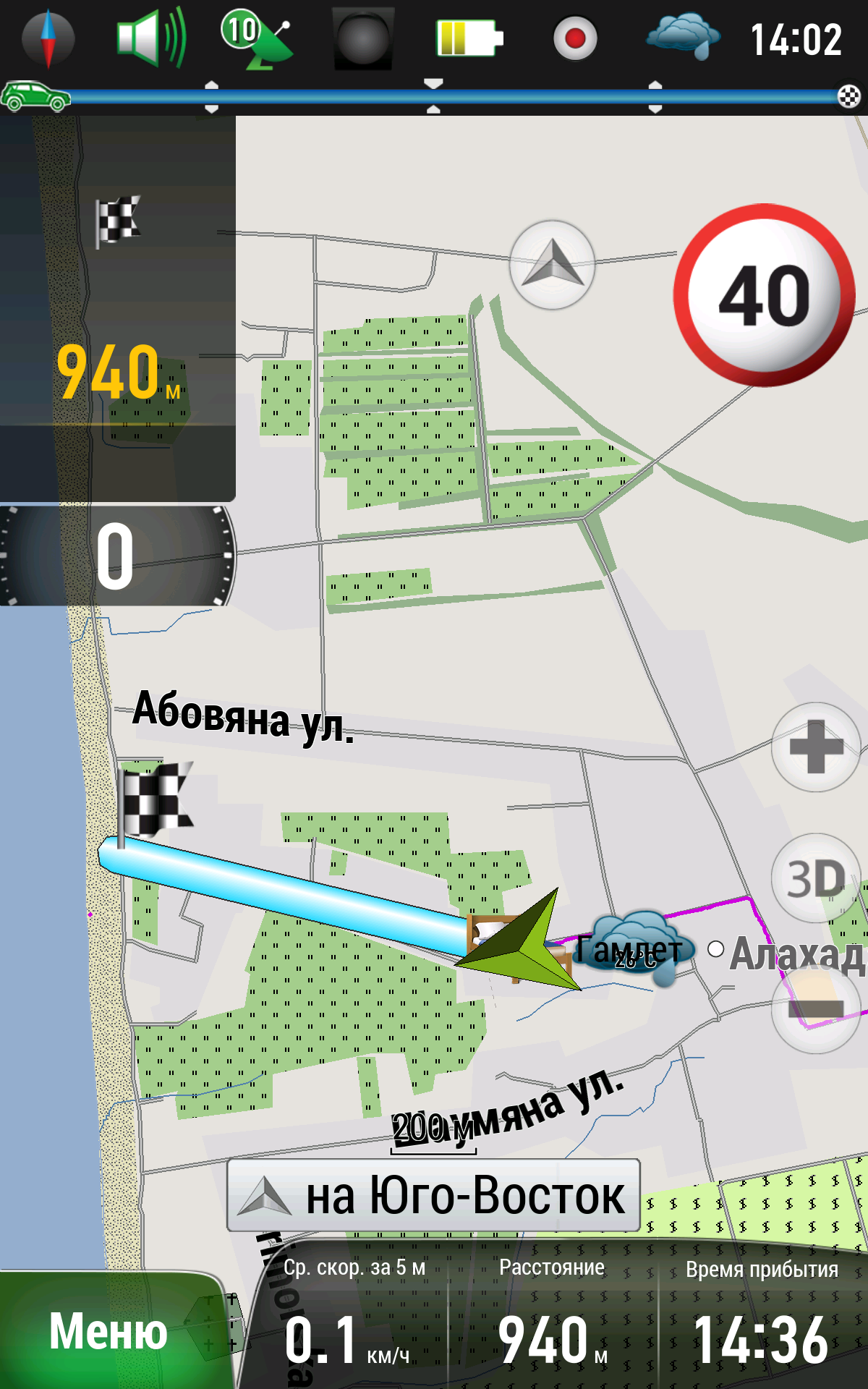Tap the round map orientation arrow button
Screen dimensions: 868x1389
[553, 265]
